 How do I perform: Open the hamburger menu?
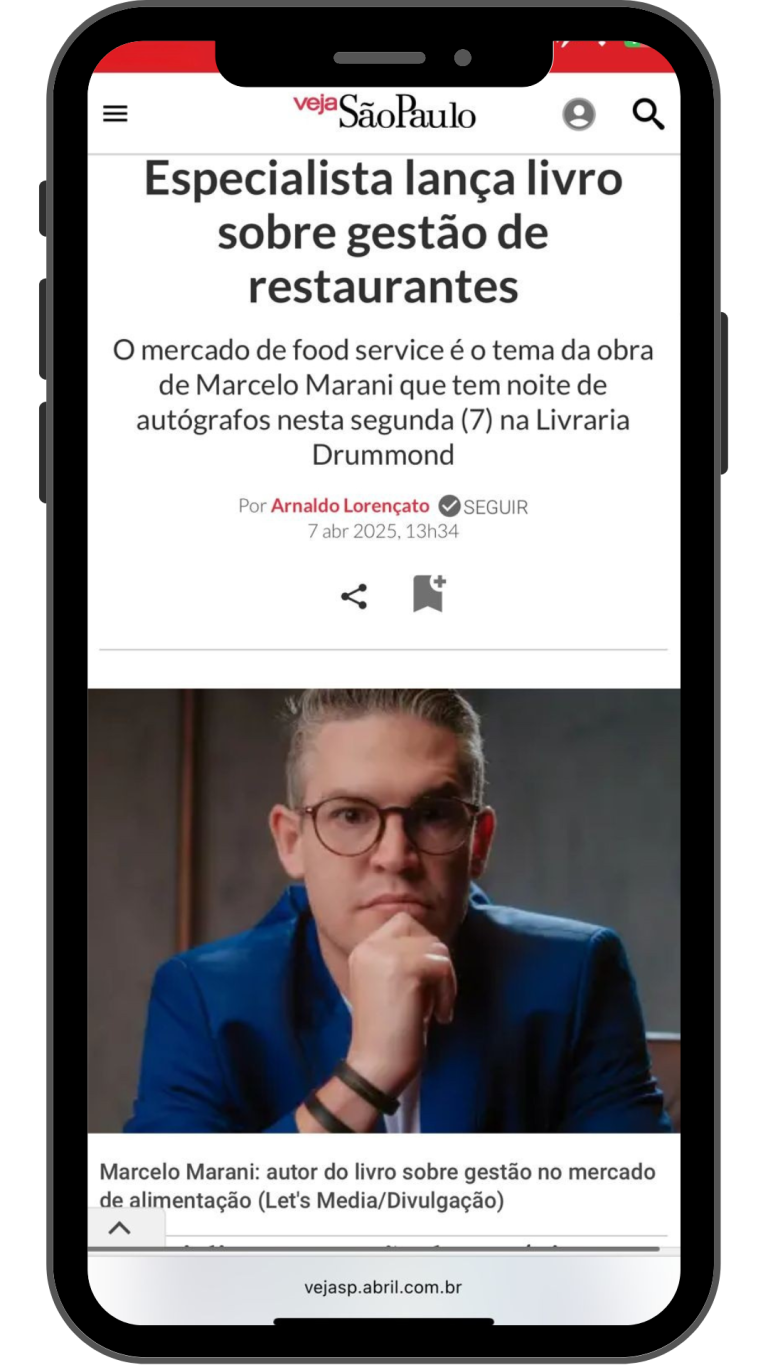click(116, 114)
